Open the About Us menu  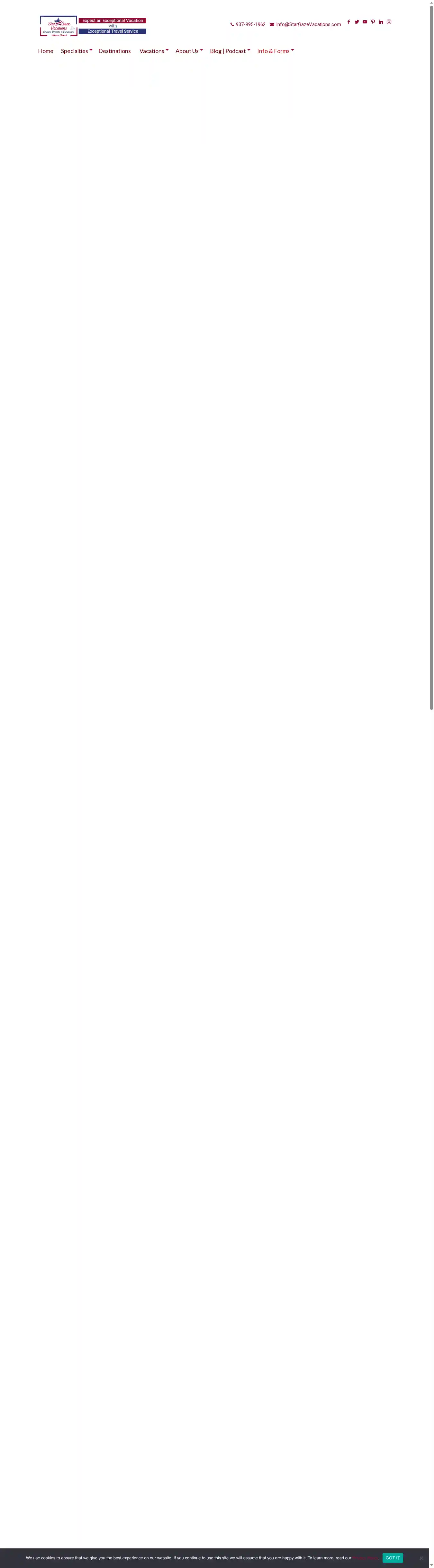189,51
